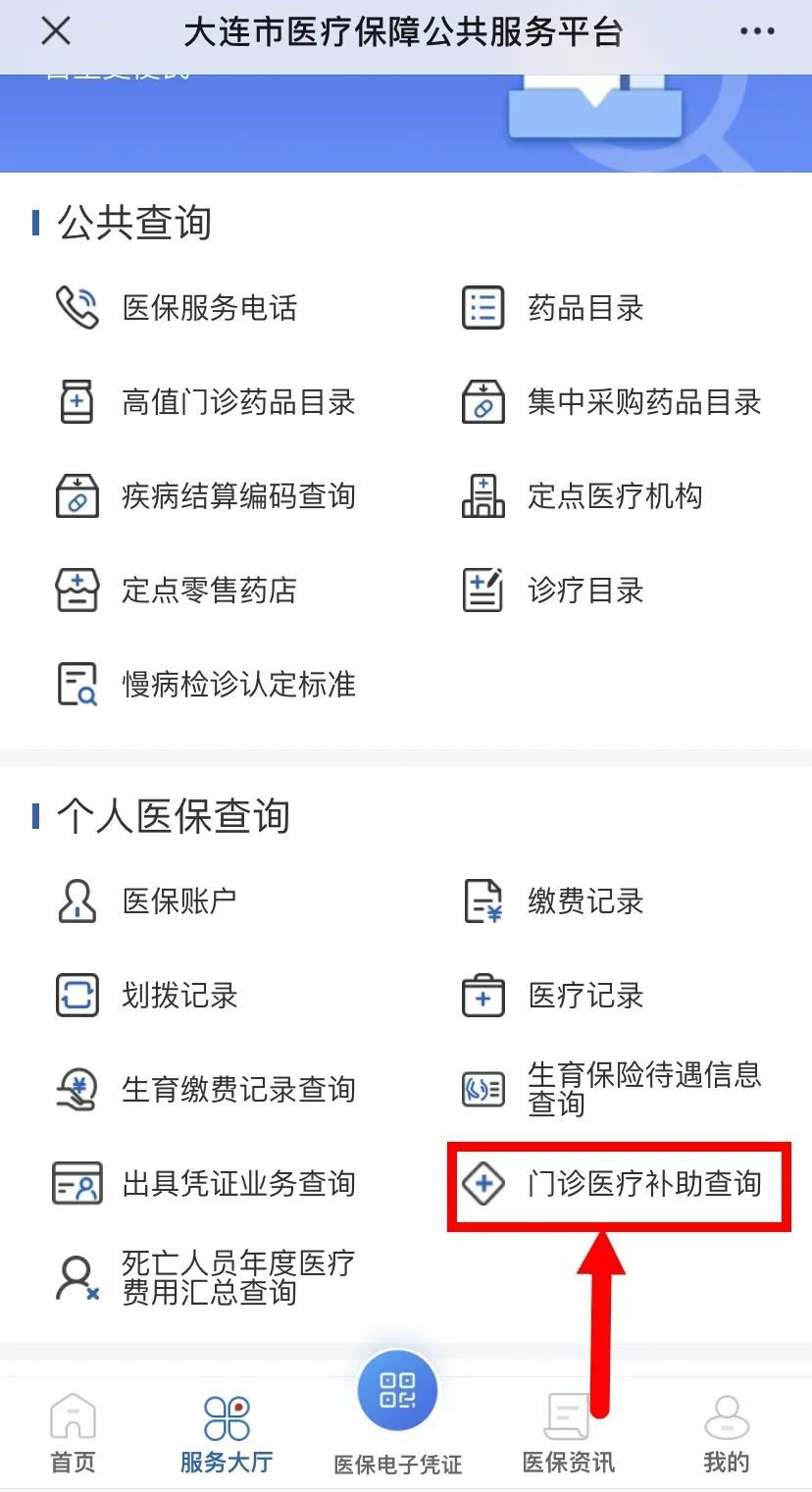
Task: Open the three-dot overflow menu
Action: click(x=756, y=32)
